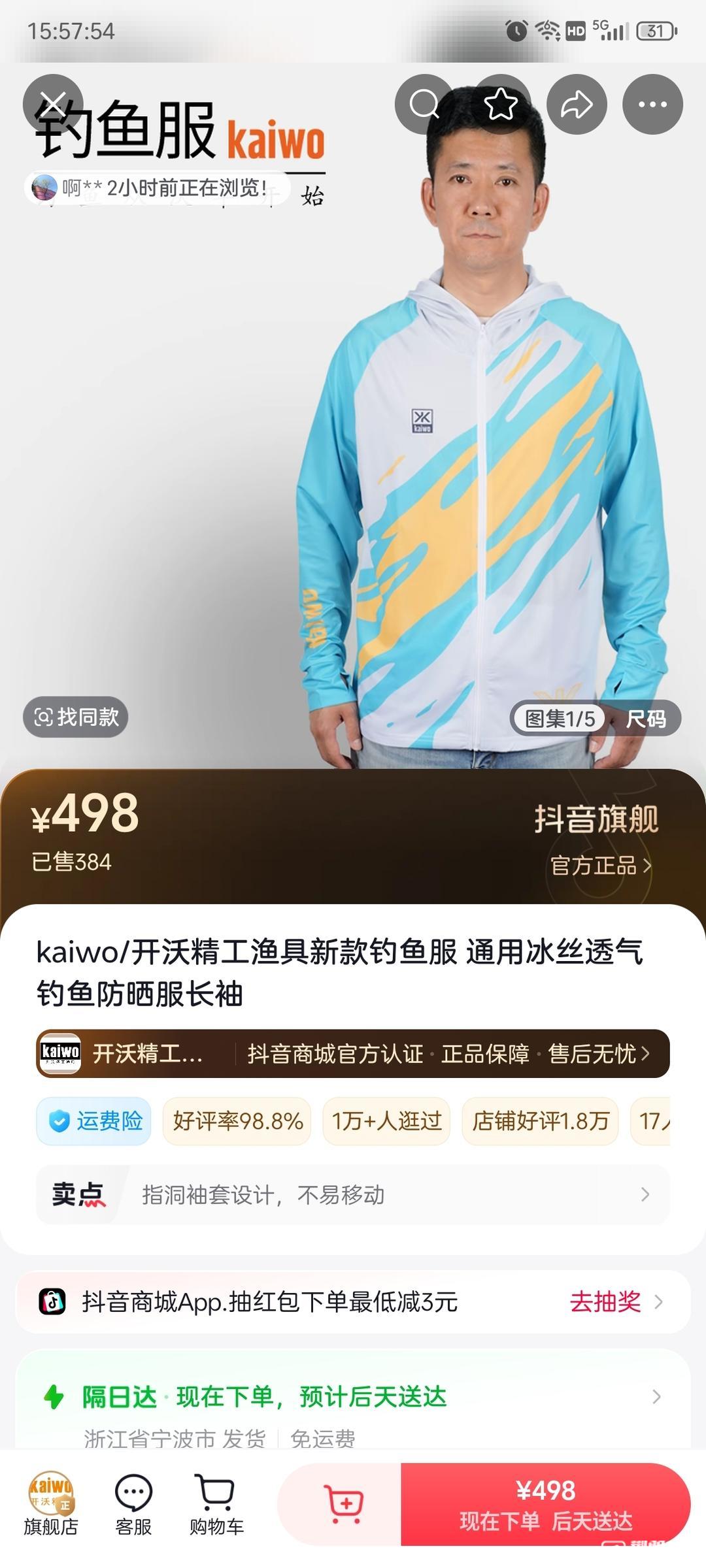Add this product to favorites
706x1568 pixels.
(x=501, y=105)
